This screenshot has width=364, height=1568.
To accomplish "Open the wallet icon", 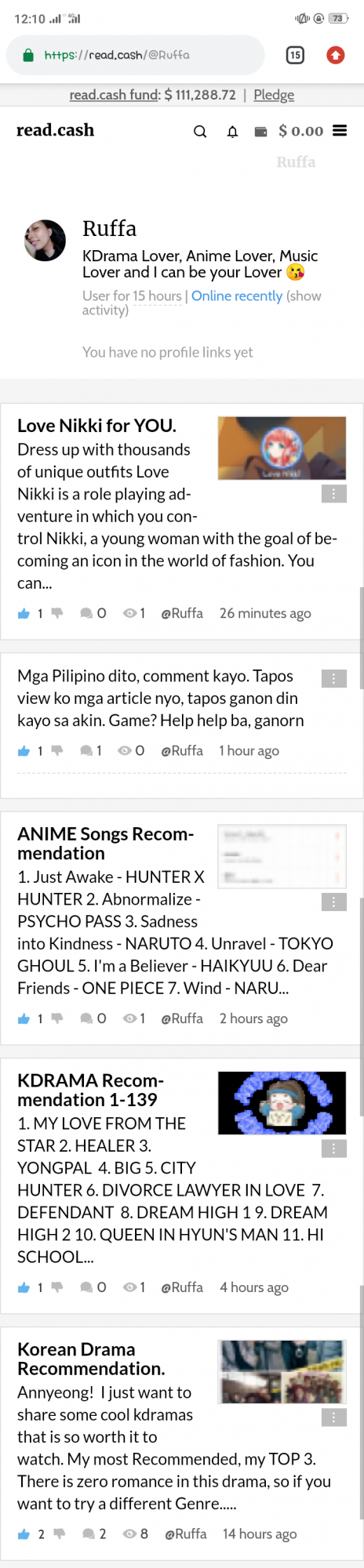I will 261,132.
